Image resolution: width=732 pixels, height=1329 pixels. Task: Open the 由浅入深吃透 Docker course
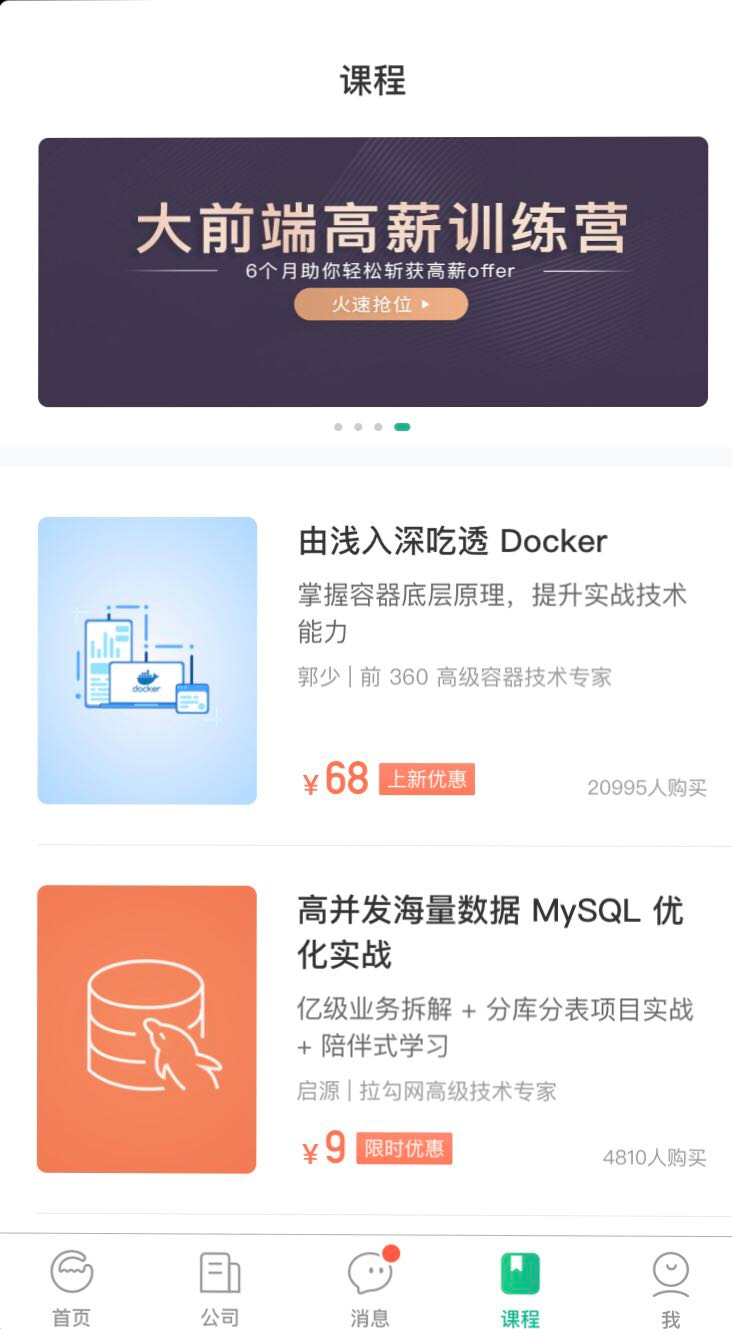point(452,542)
